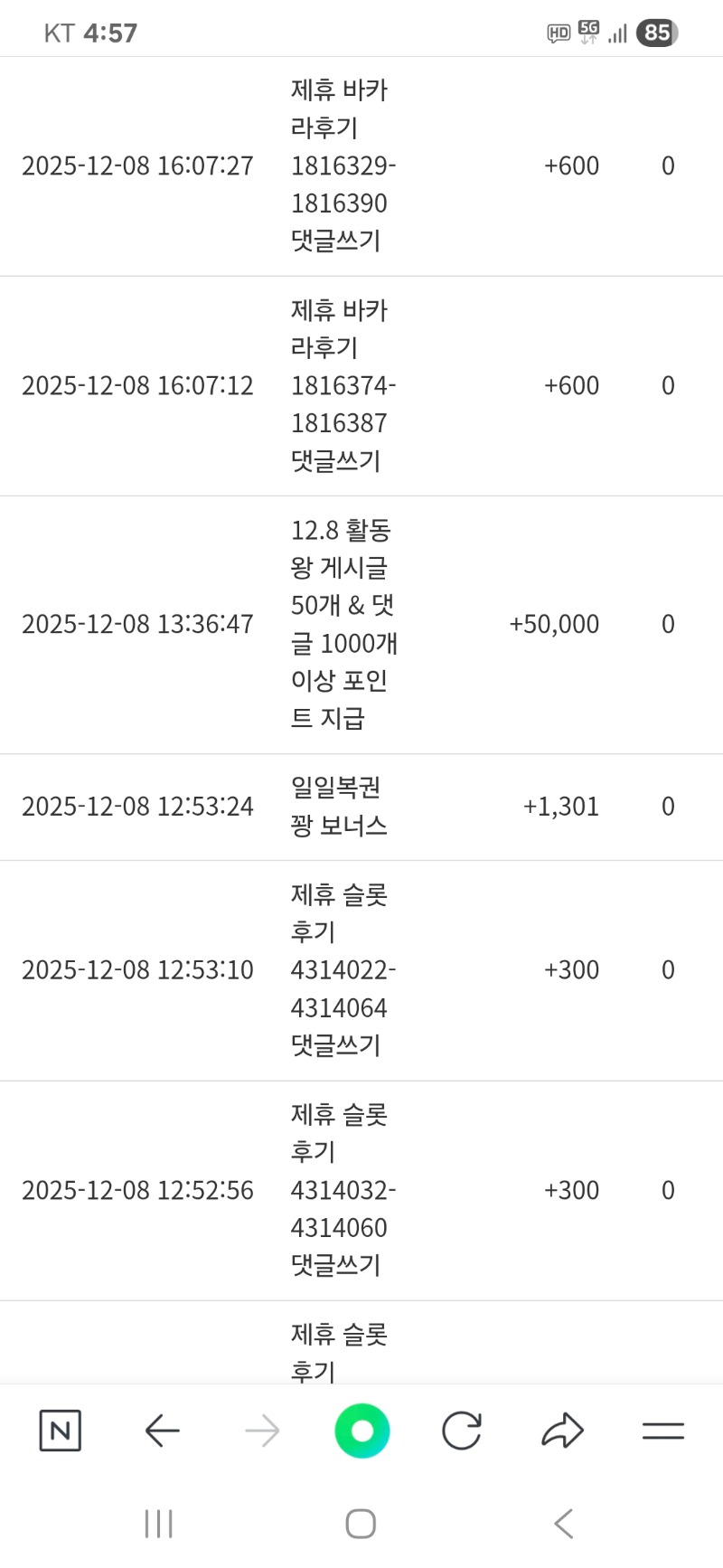Image resolution: width=723 pixels, height=1568 pixels.
Task: Select the +50,000 활동왕 point entry
Action: [x=361, y=623]
